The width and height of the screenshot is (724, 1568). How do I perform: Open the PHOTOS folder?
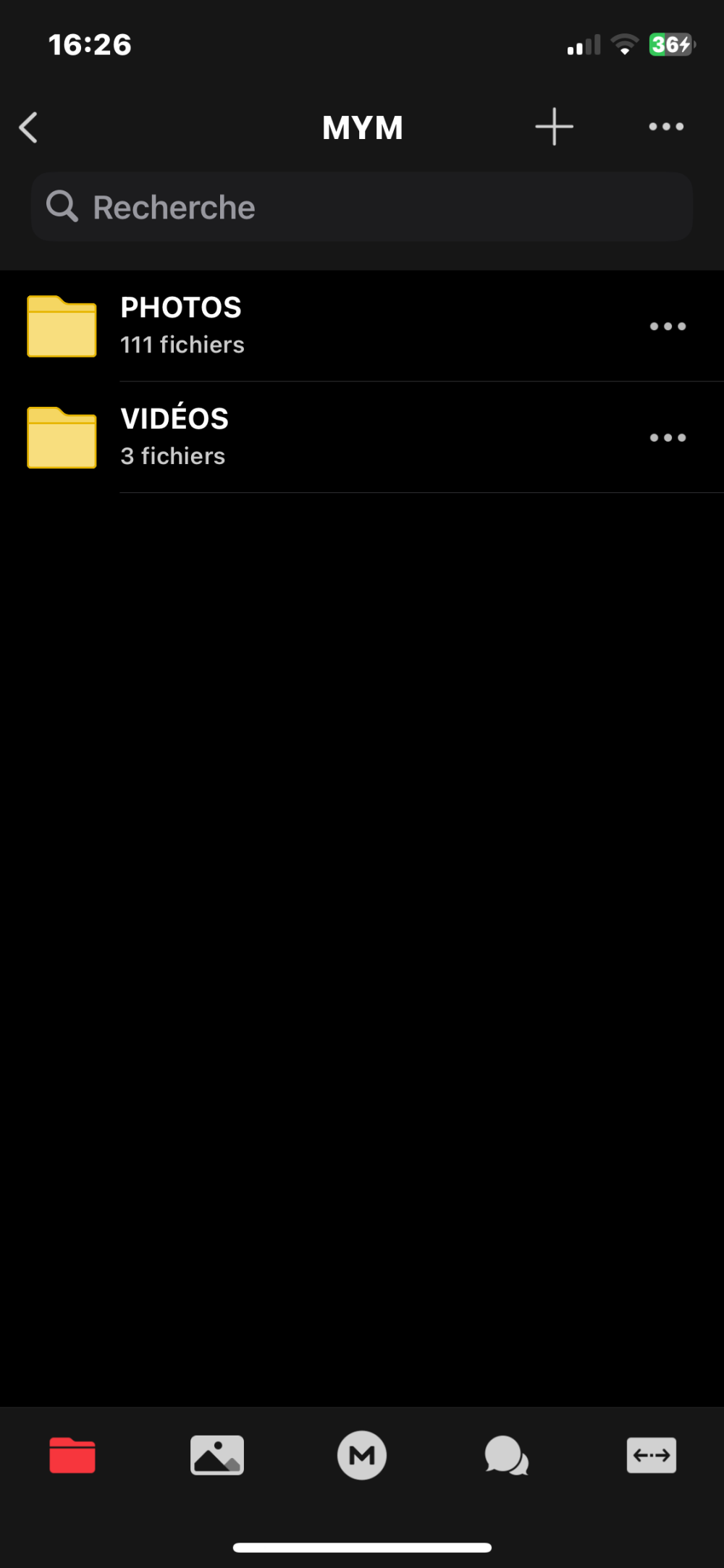[181, 326]
